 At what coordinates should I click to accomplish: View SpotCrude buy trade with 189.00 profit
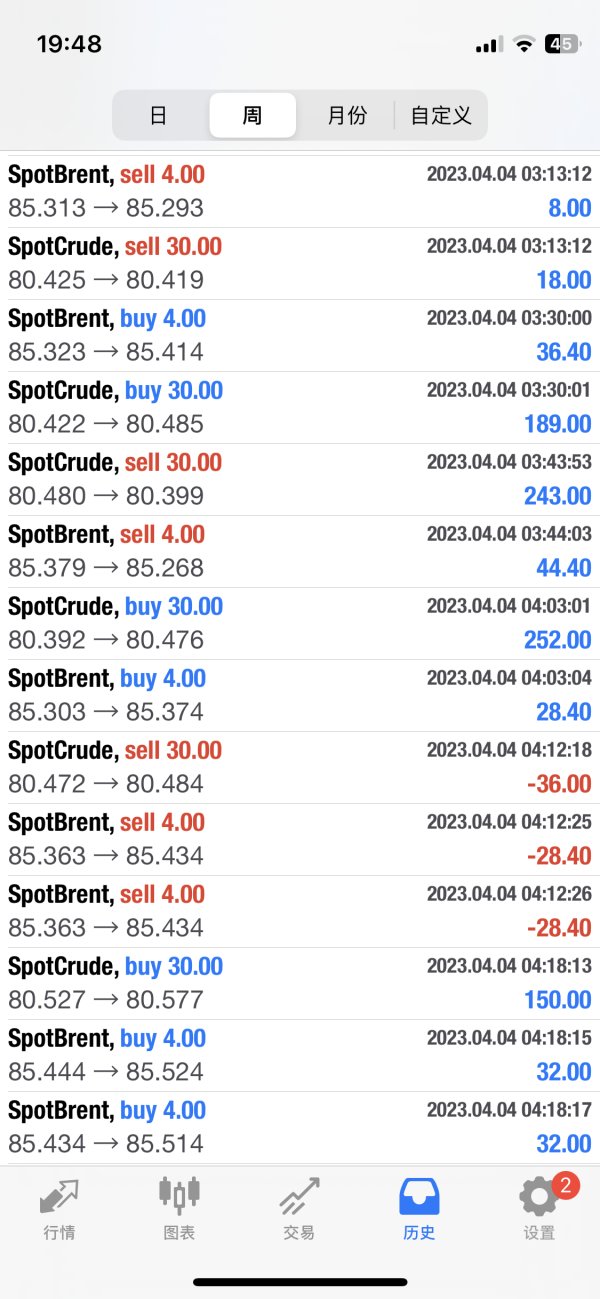pos(300,407)
